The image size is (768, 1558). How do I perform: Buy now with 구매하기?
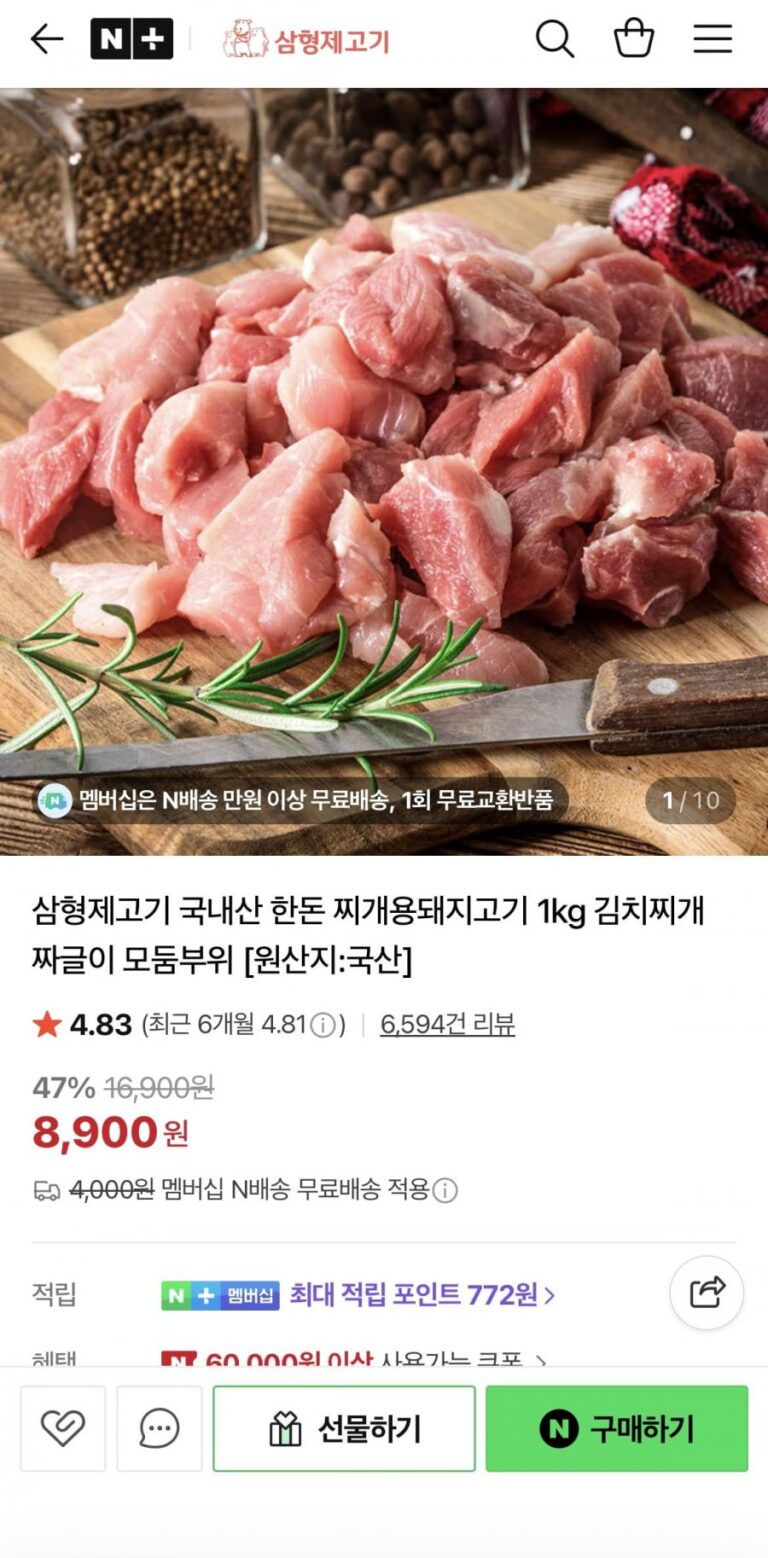click(x=616, y=1428)
